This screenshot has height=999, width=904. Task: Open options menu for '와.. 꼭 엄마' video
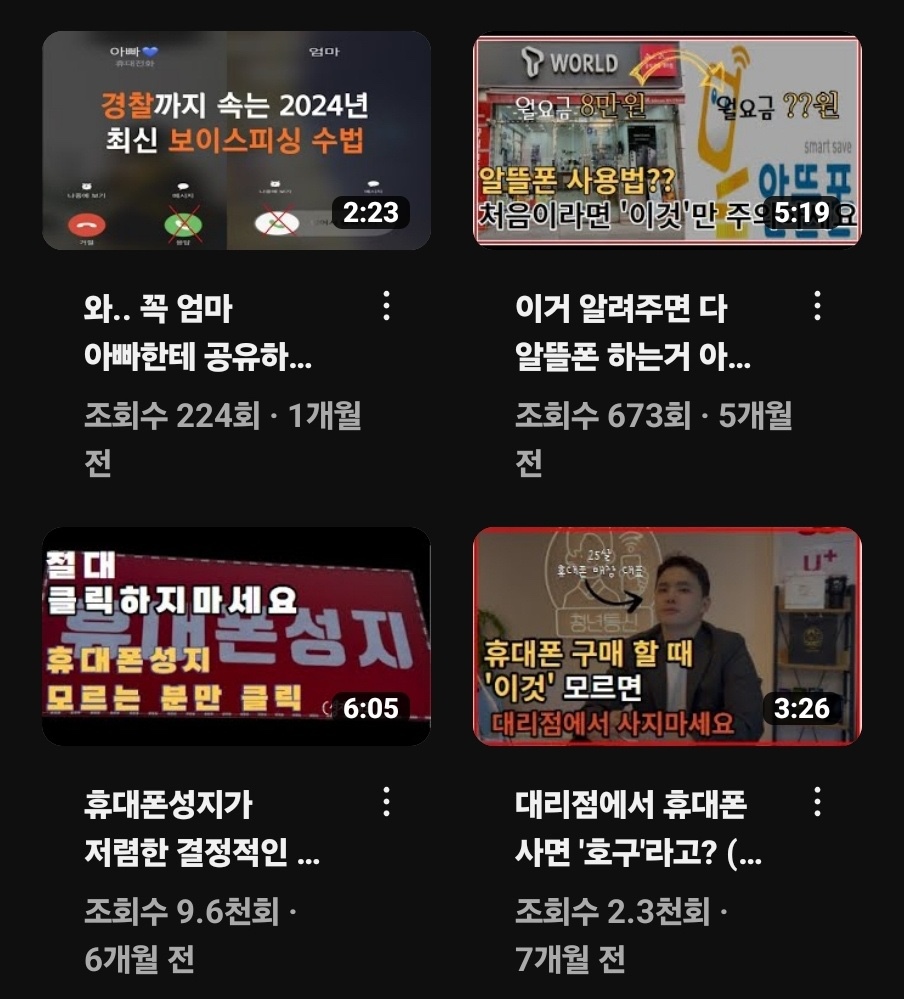point(386,306)
